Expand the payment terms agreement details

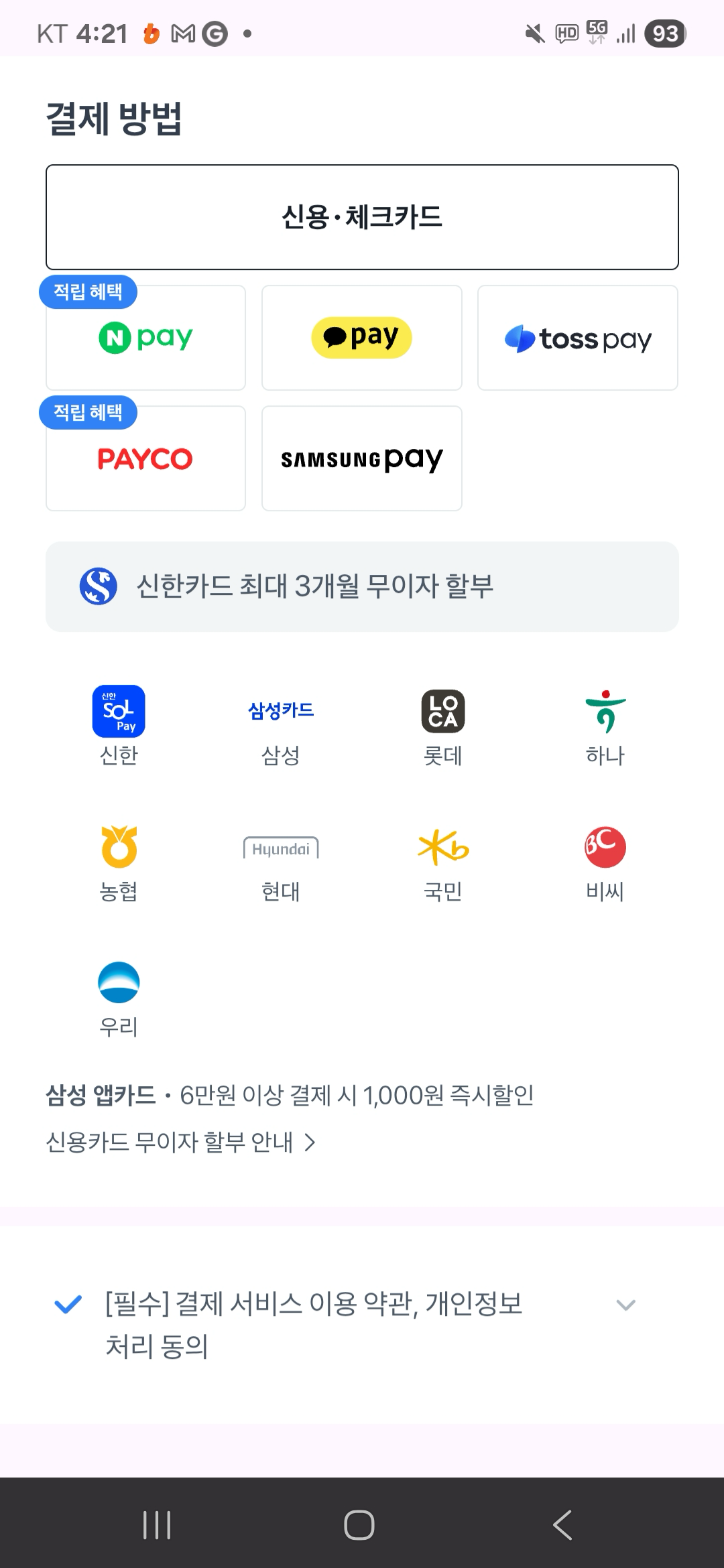625,1305
